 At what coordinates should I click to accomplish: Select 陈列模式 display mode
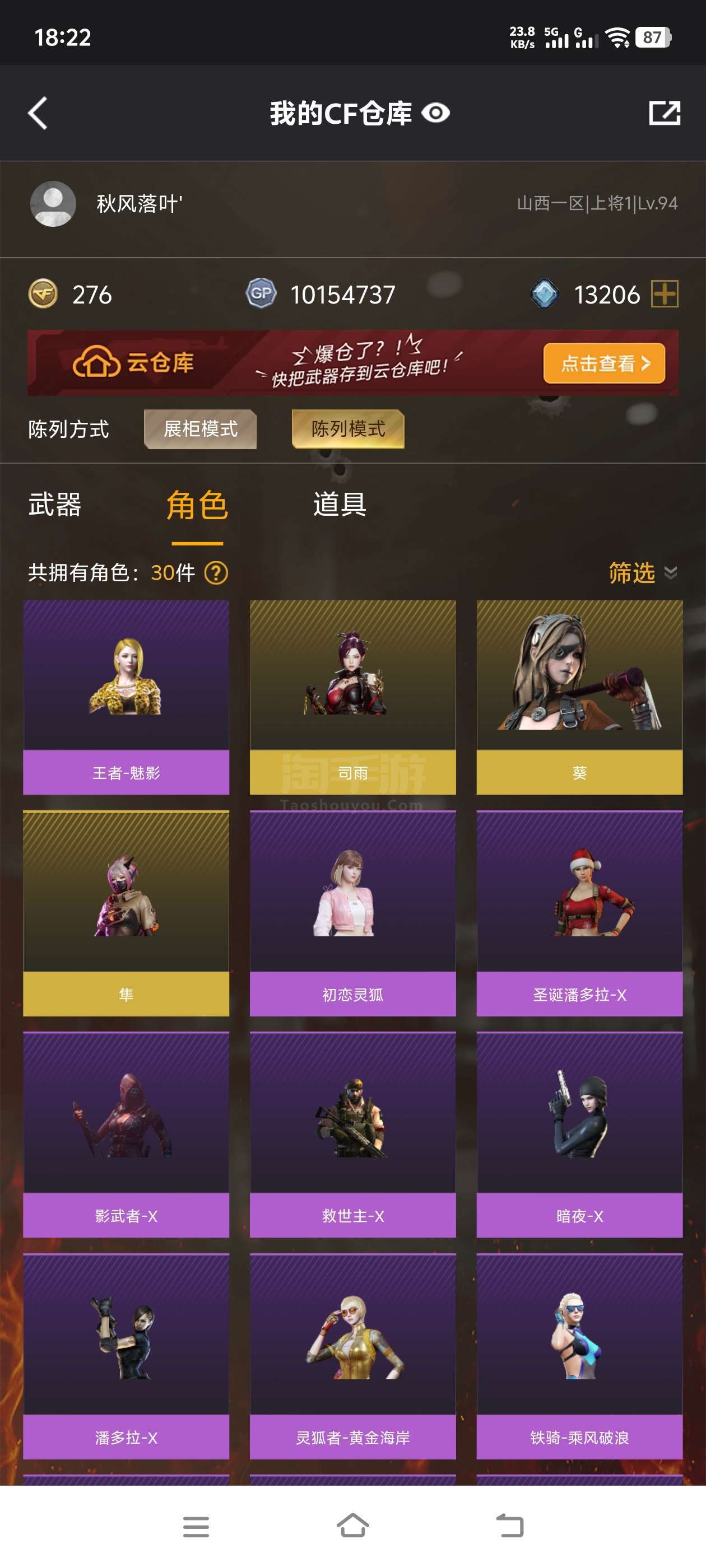(x=349, y=429)
